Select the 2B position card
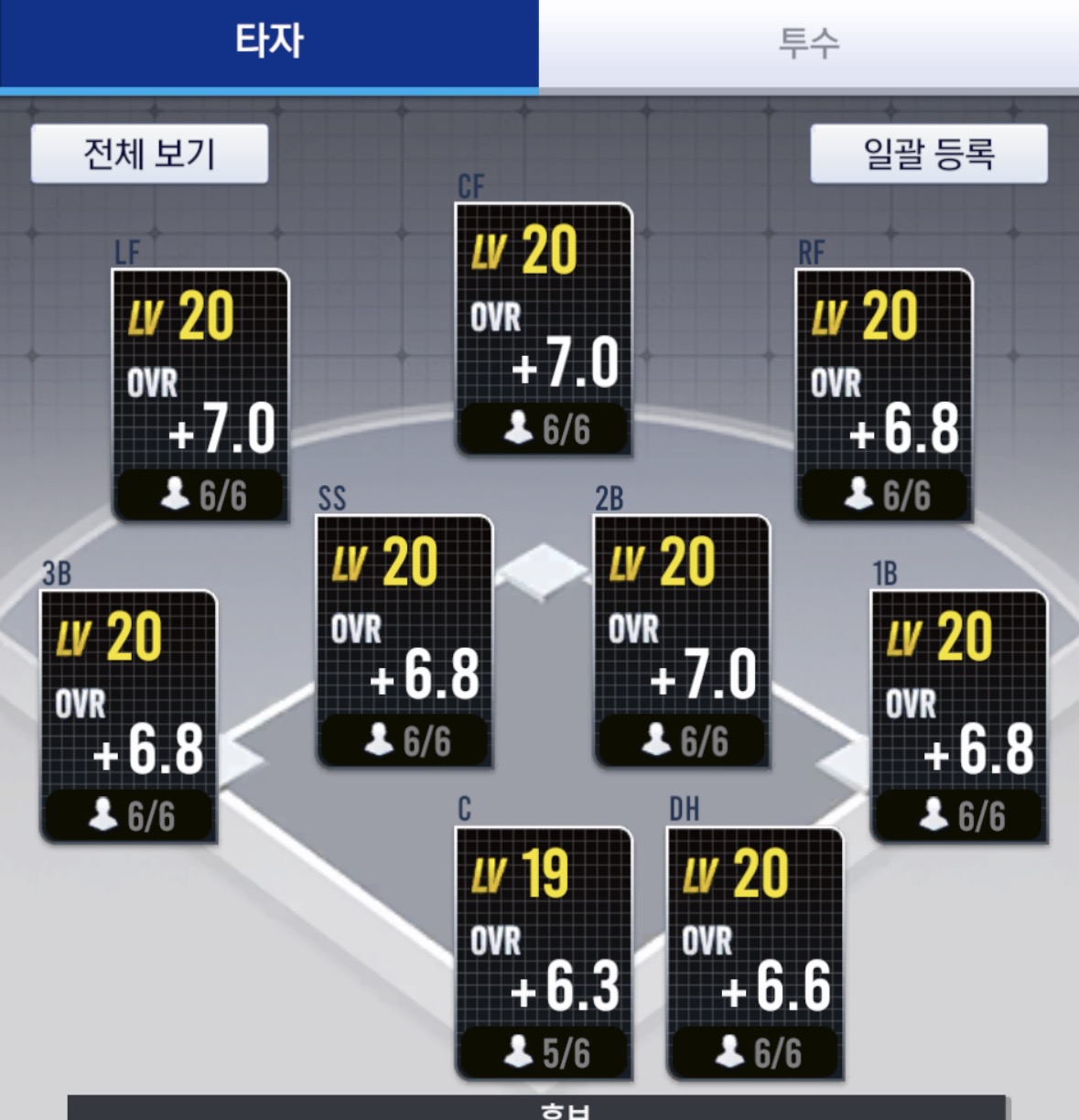The image size is (1079, 1120). pos(682,641)
